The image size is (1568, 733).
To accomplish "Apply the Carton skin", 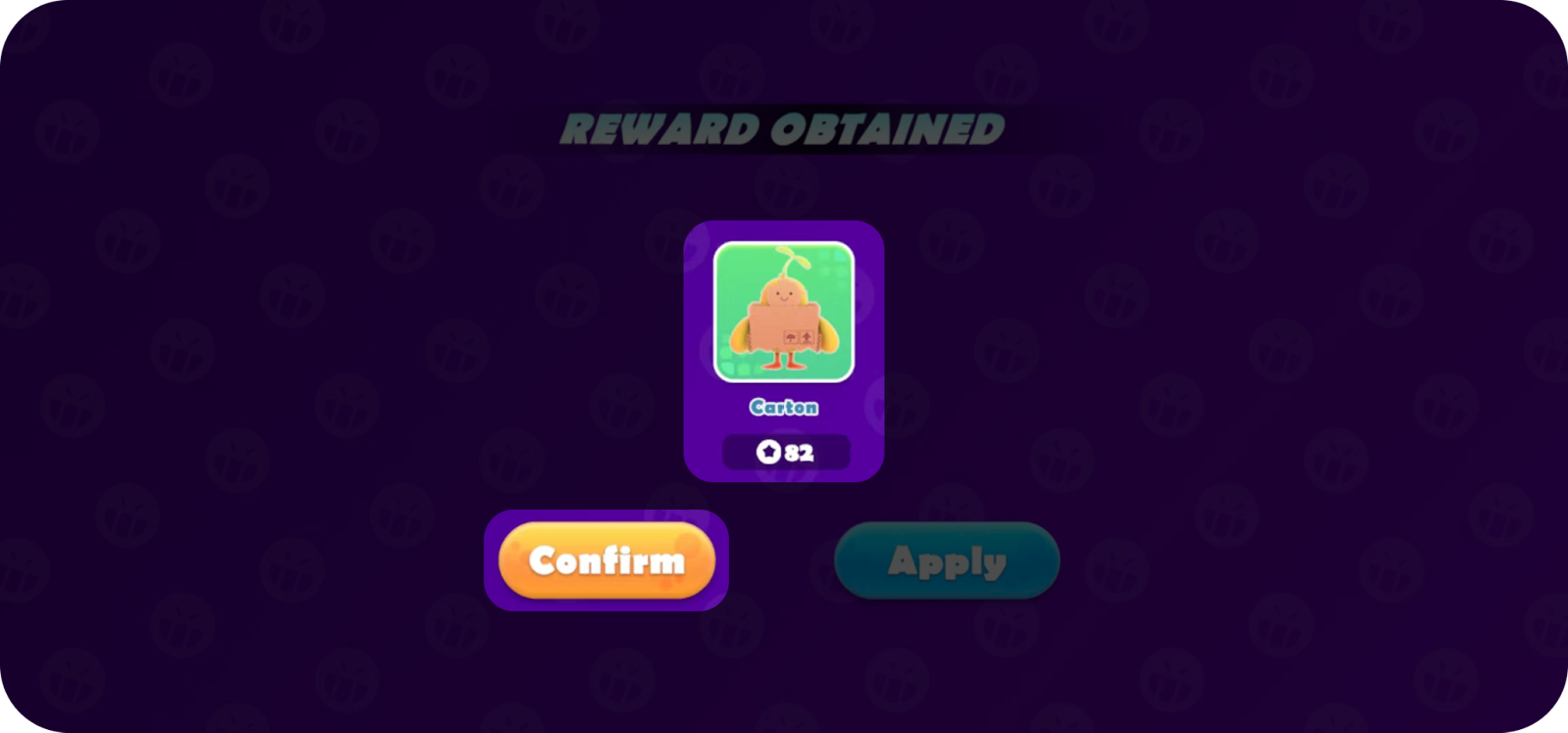I will [x=947, y=561].
